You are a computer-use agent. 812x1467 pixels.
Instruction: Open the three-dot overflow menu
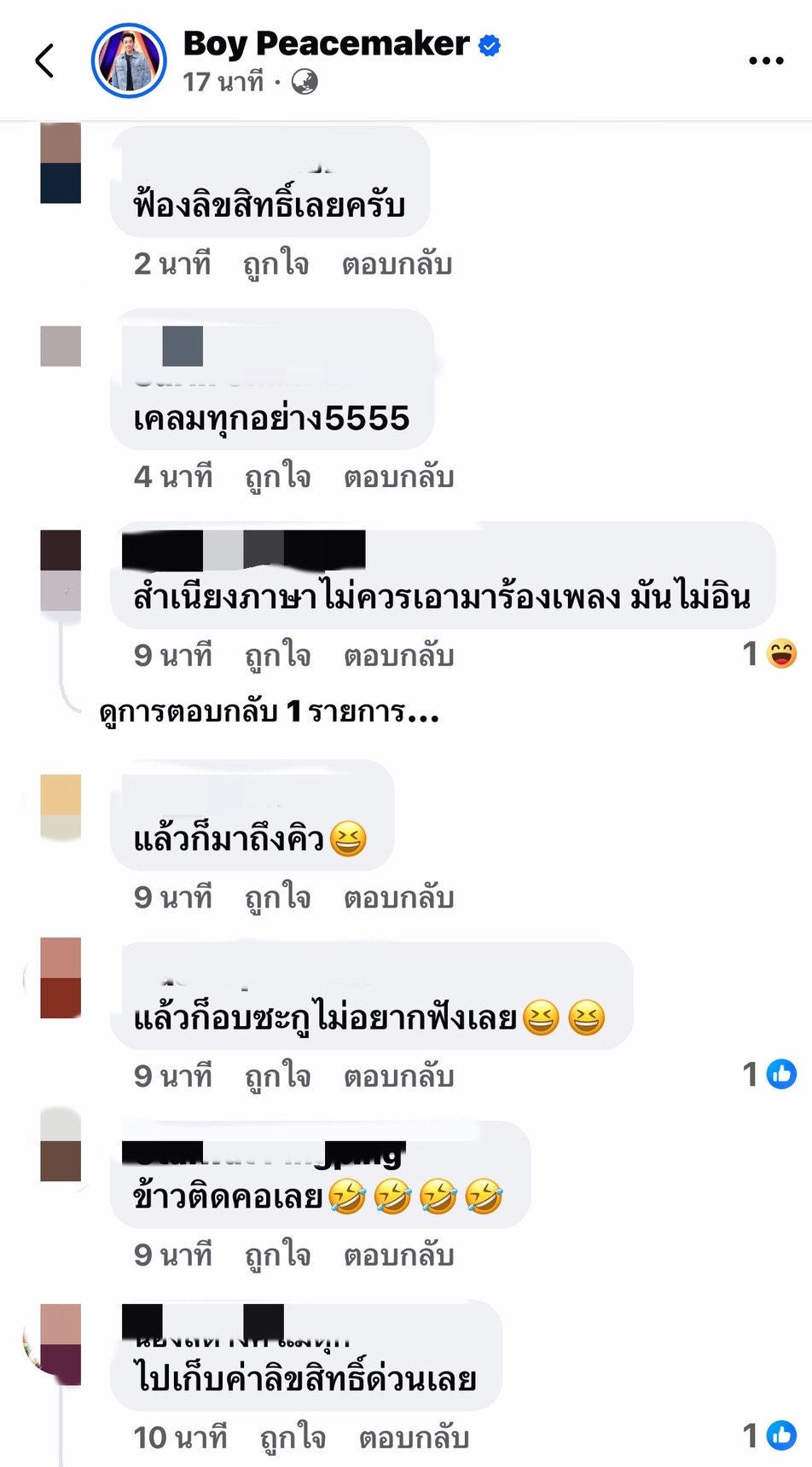(765, 61)
